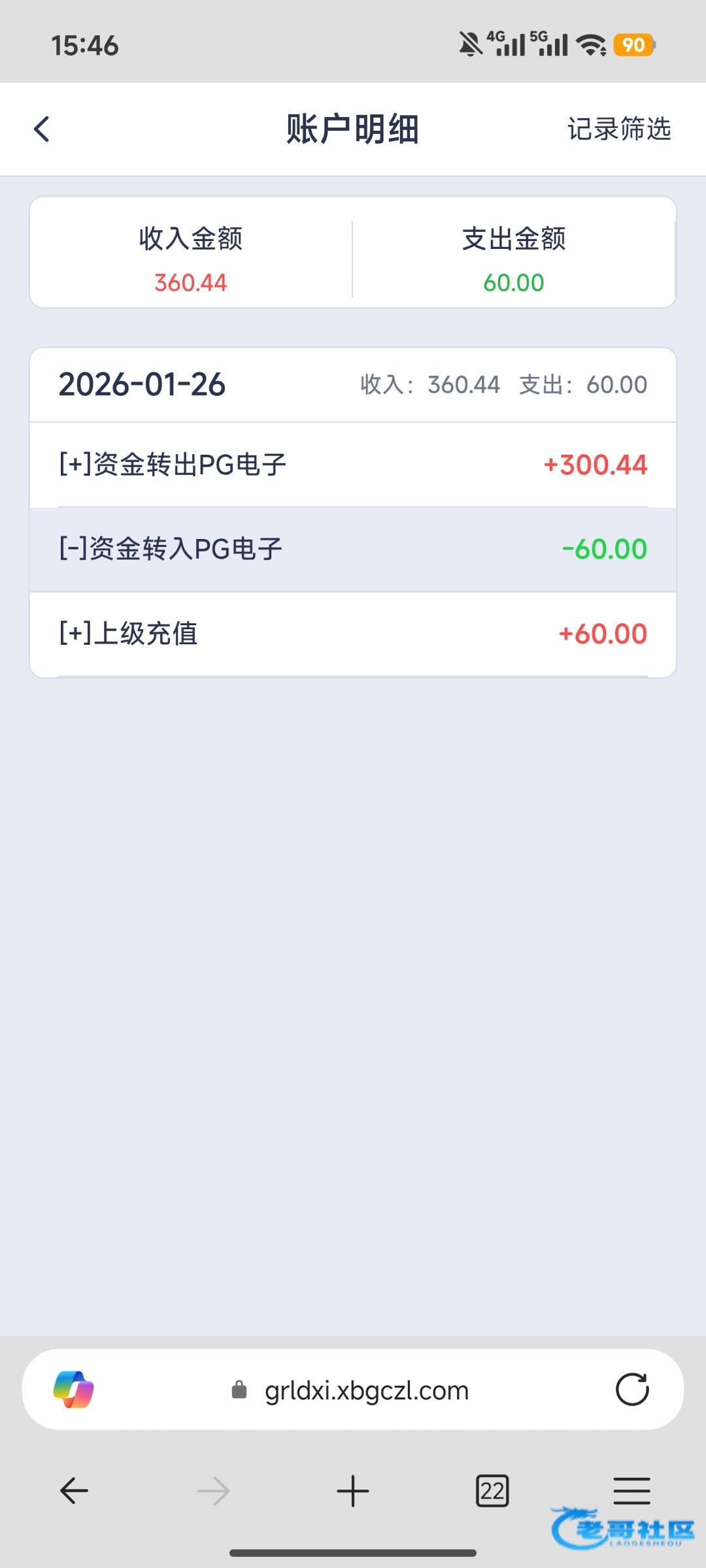Open the Copilot icon in address bar

(73, 1390)
